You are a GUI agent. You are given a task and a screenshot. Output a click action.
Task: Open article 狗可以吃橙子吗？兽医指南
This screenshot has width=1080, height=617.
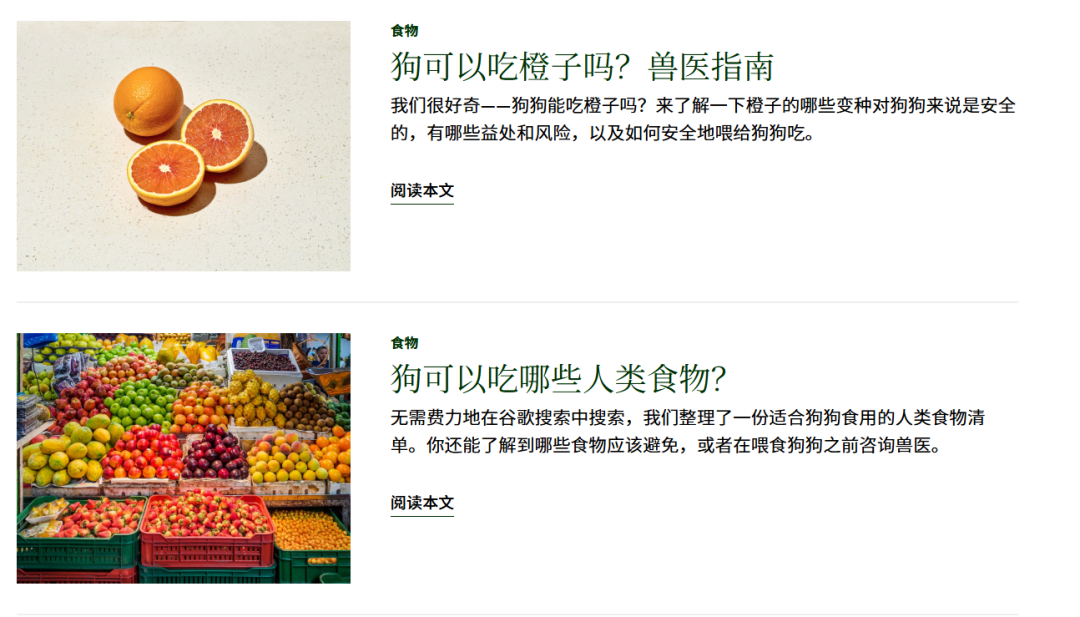click(582, 67)
